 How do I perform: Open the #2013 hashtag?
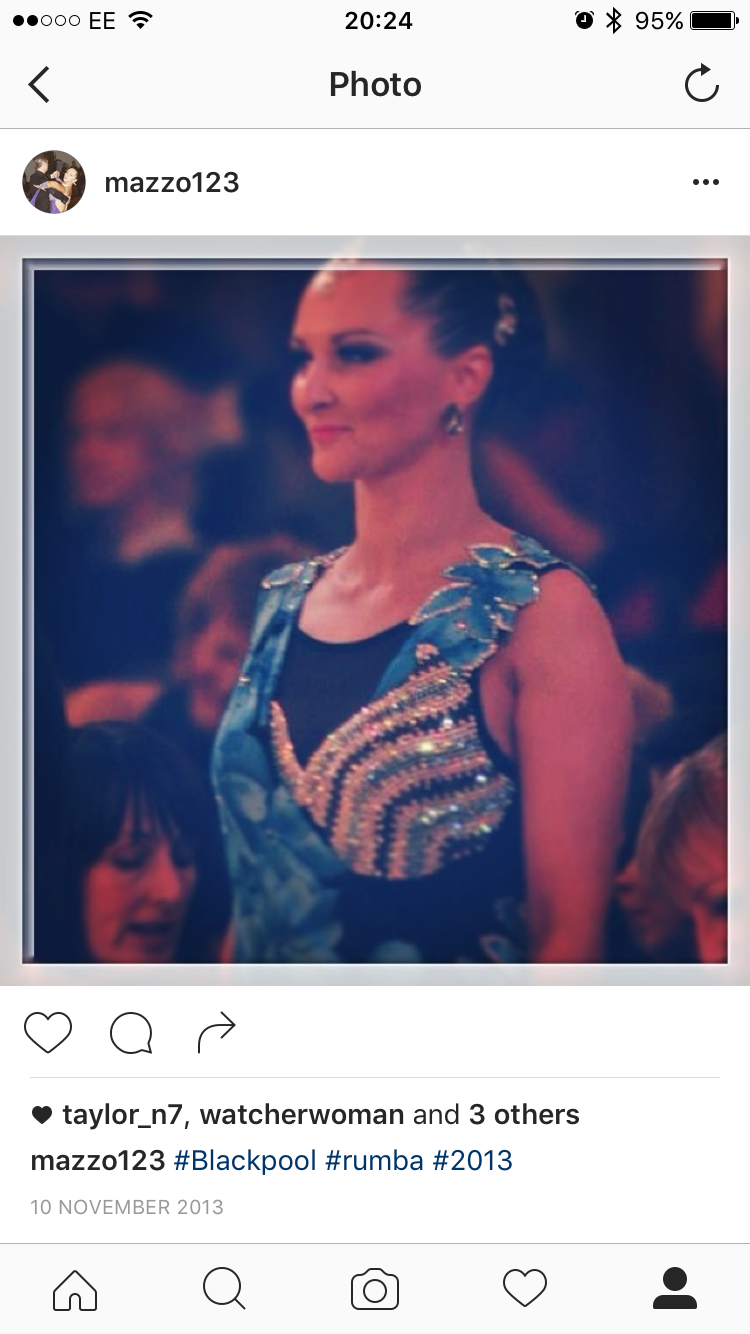472,1161
